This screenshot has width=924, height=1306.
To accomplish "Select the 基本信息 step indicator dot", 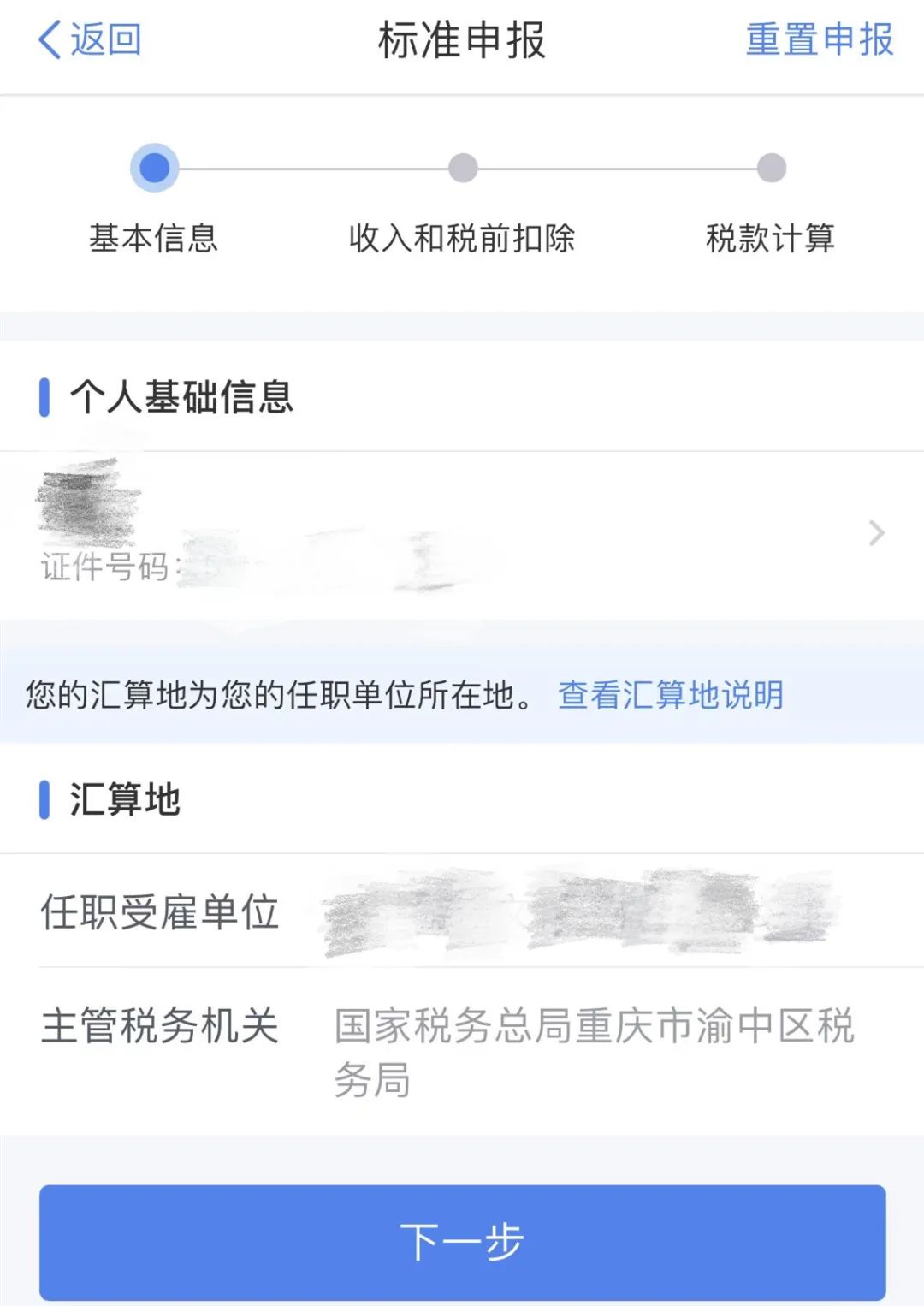I will (154, 168).
